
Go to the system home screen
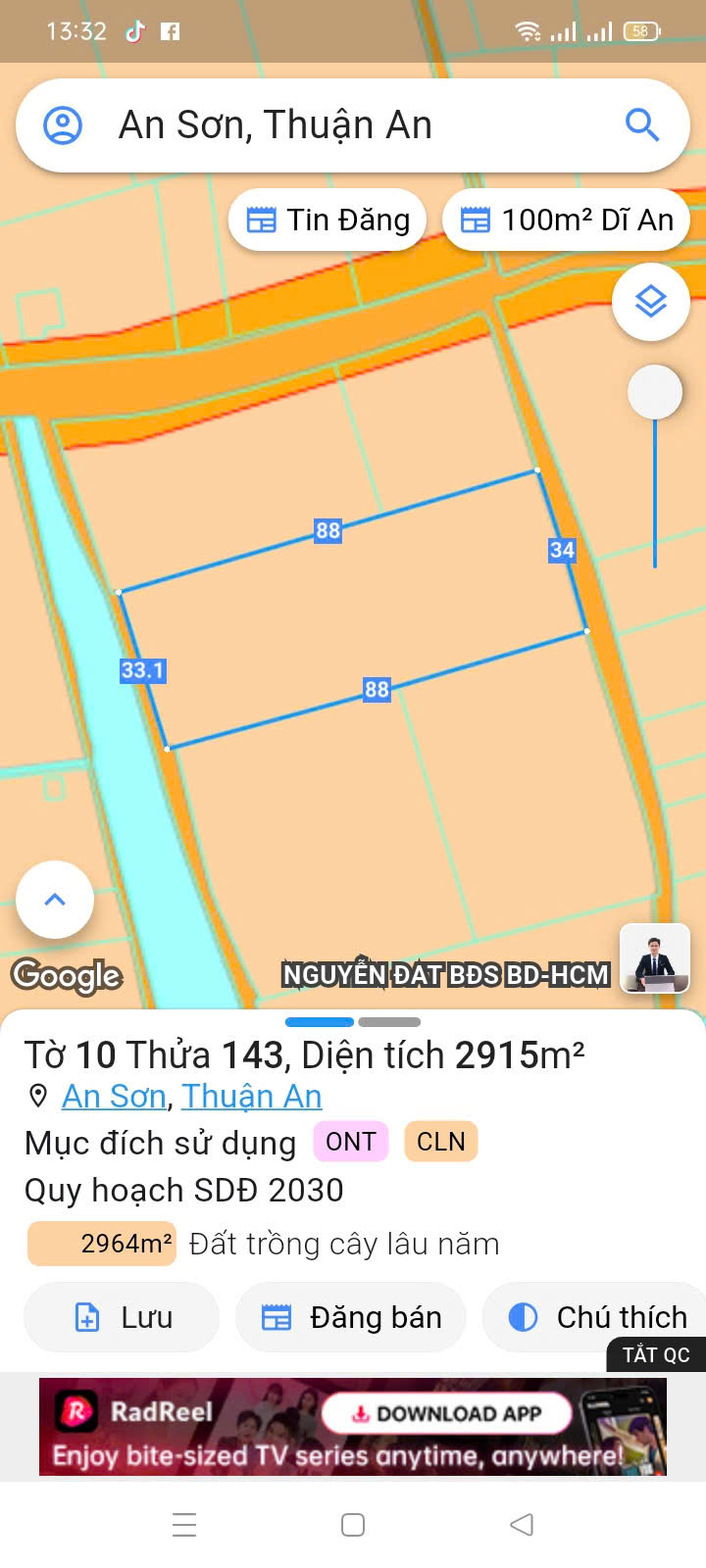(x=353, y=1525)
